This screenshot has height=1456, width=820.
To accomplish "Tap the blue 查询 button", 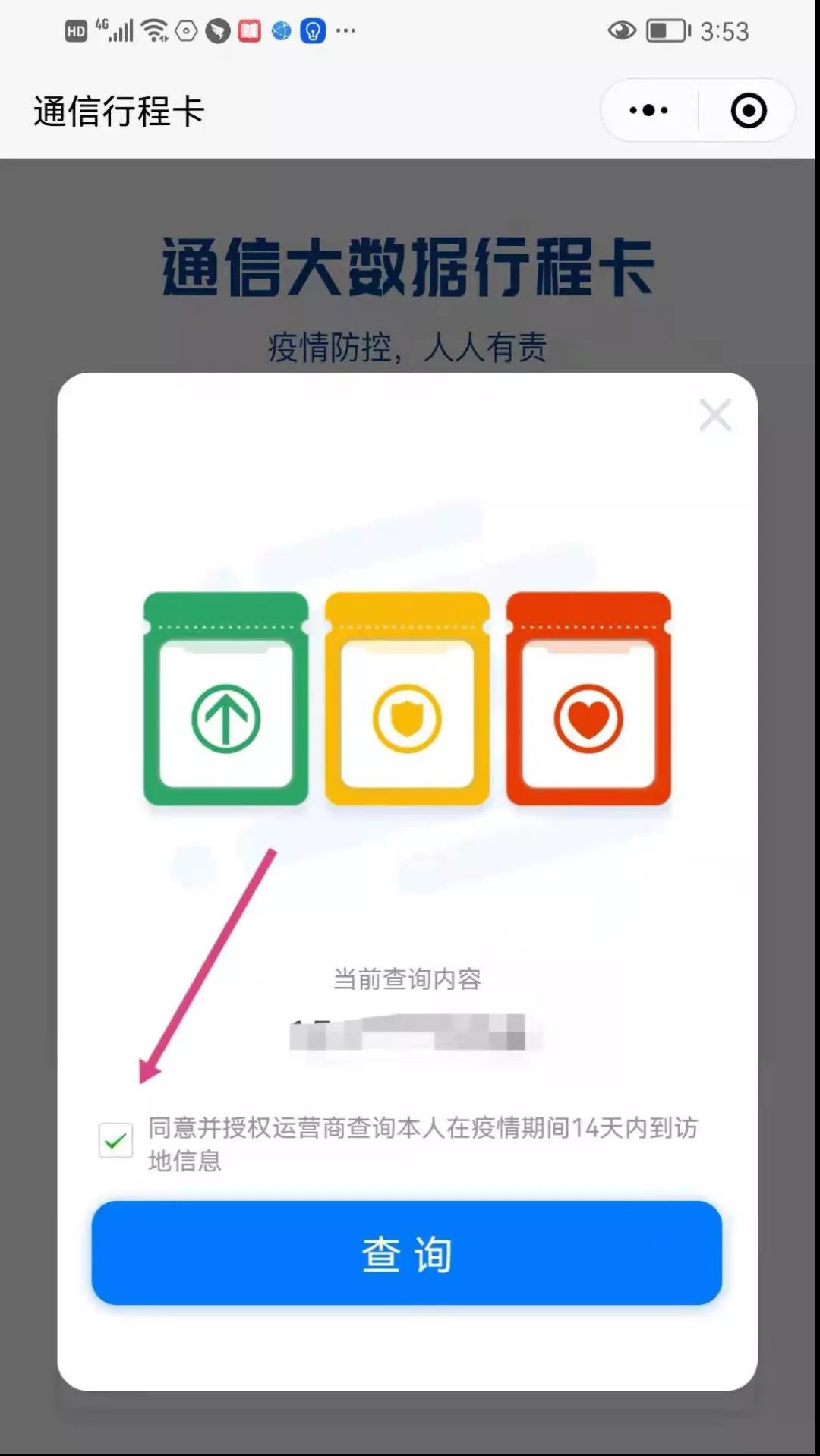I will [406, 1253].
